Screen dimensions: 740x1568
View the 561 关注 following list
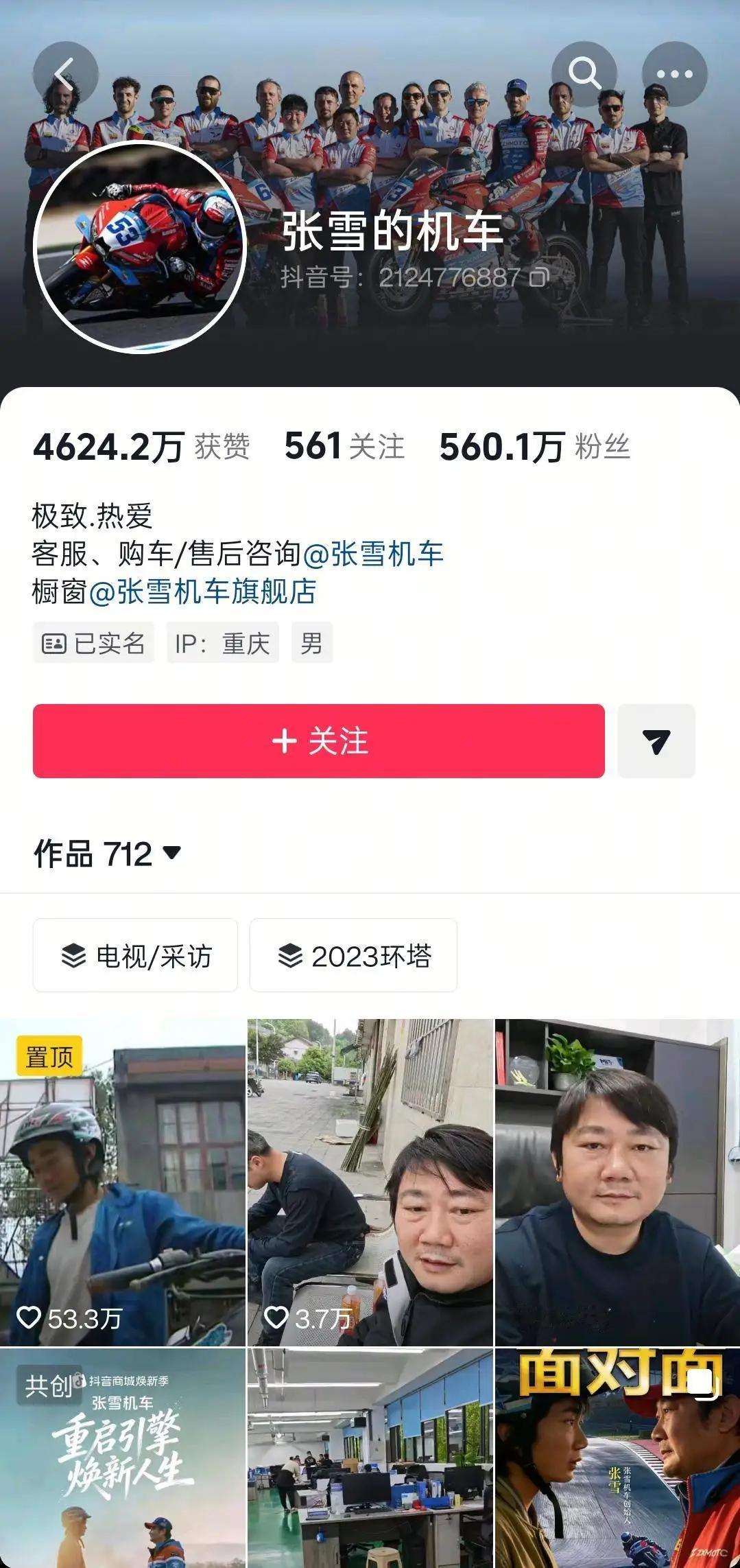[344, 446]
